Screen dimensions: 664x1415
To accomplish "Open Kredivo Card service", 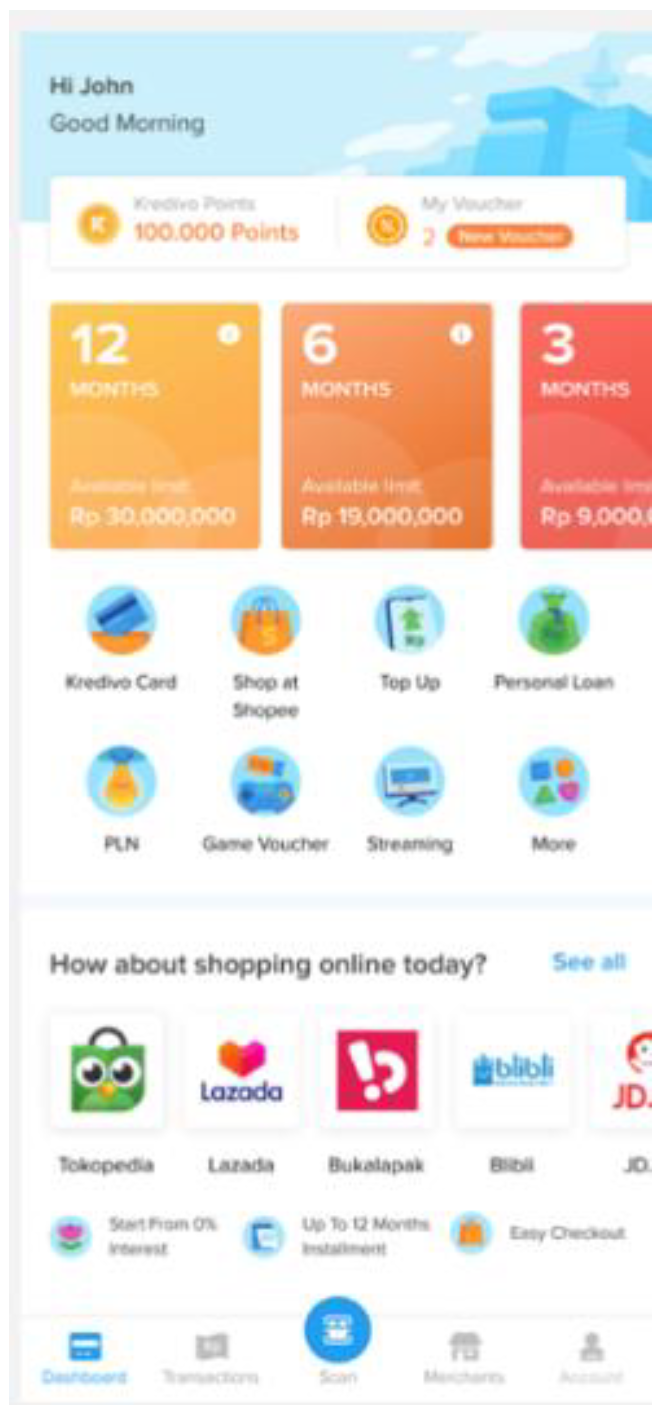I will pyautogui.click(x=120, y=622).
